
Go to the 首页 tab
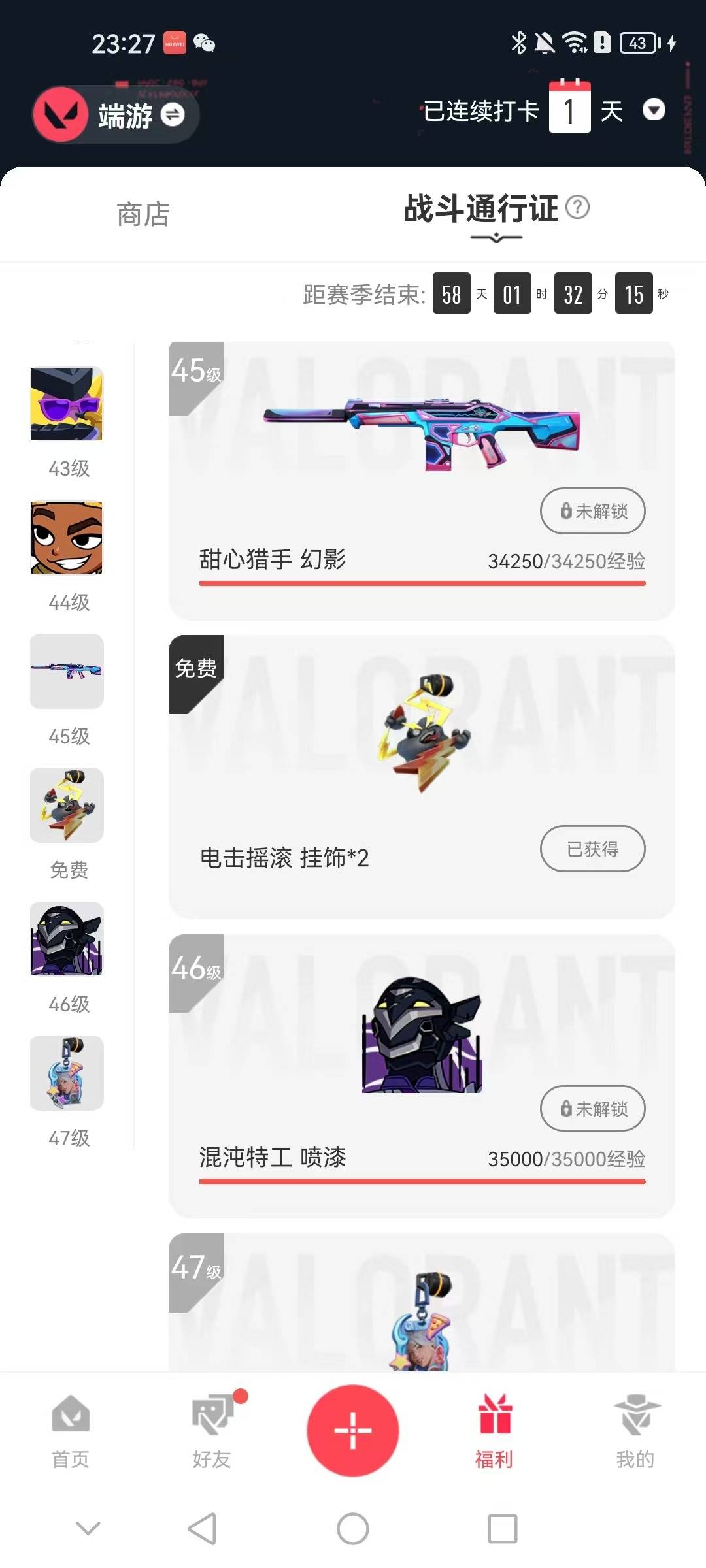pyautogui.click(x=71, y=1431)
